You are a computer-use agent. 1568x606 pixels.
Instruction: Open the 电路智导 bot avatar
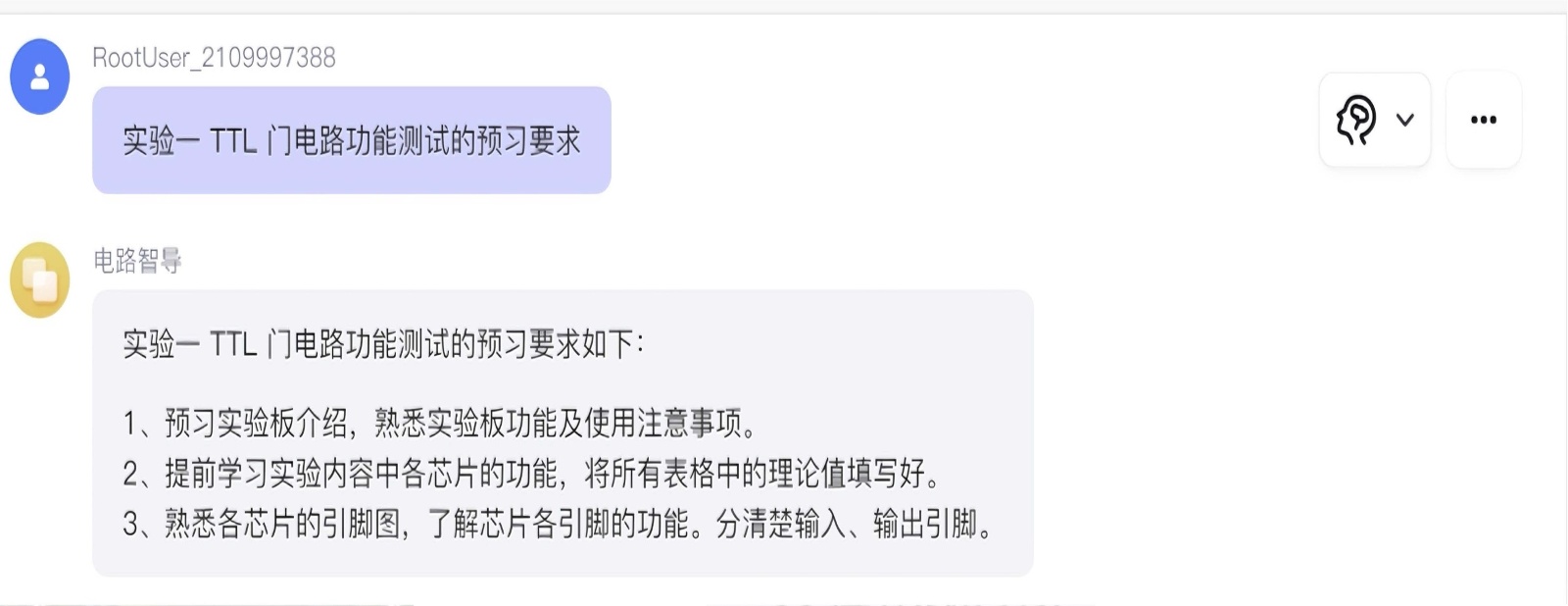pyautogui.click(x=39, y=280)
